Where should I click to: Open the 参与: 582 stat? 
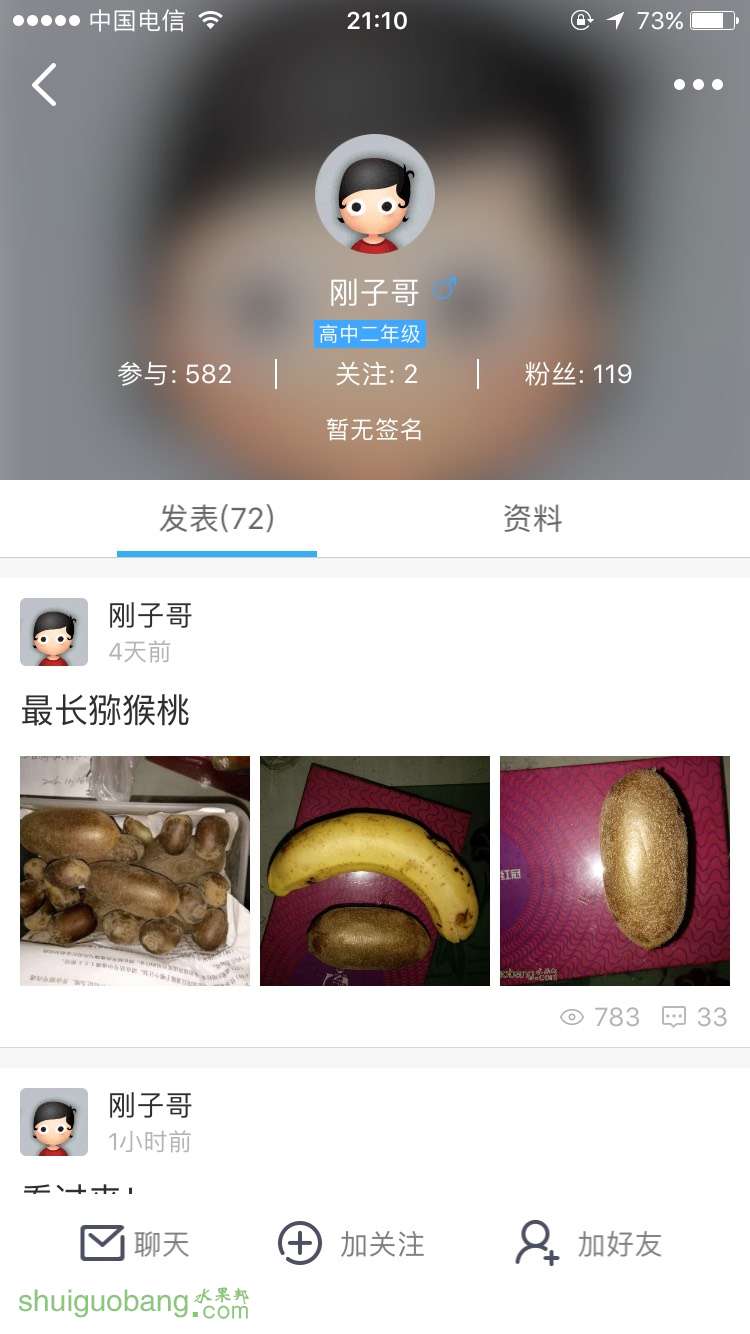click(x=175, y=374)
